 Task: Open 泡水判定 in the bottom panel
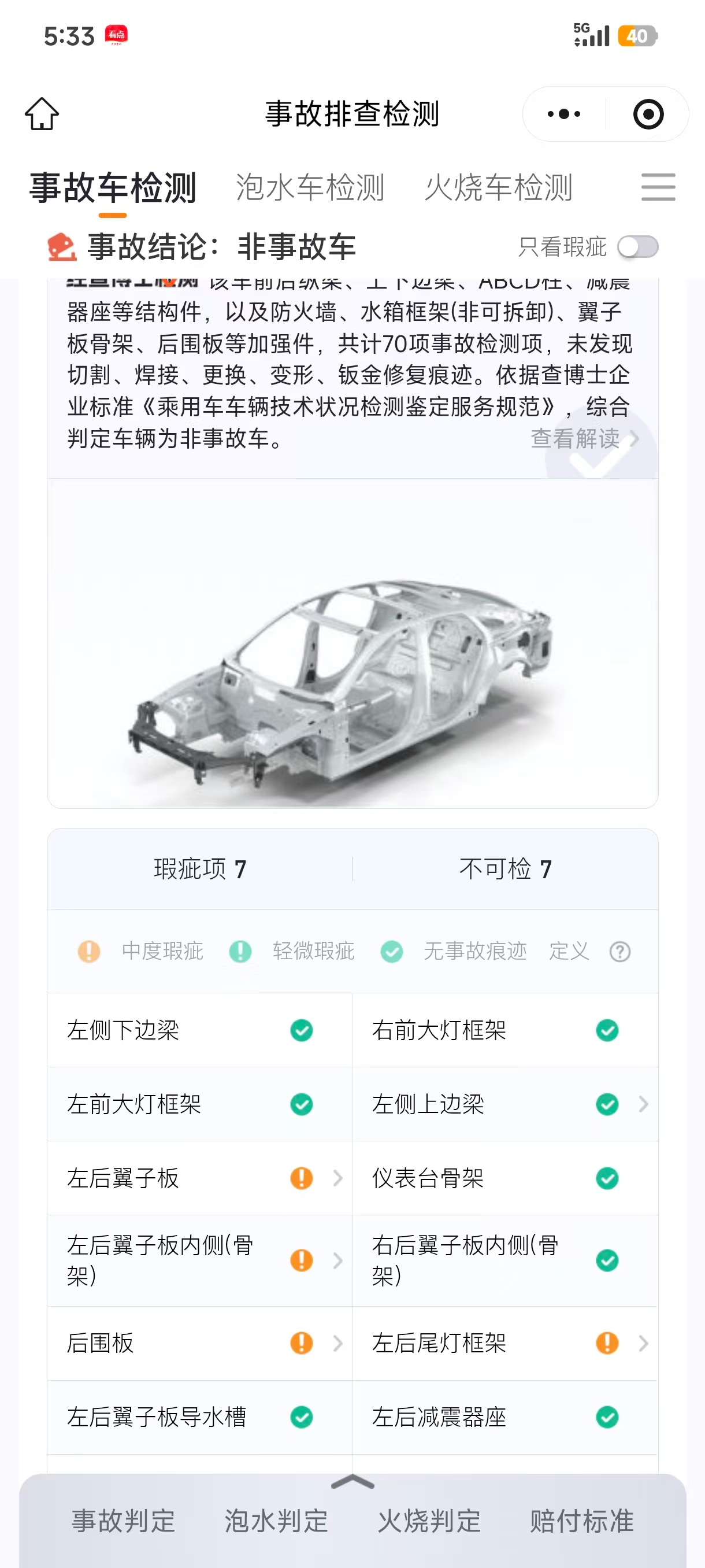(276, 1521)
